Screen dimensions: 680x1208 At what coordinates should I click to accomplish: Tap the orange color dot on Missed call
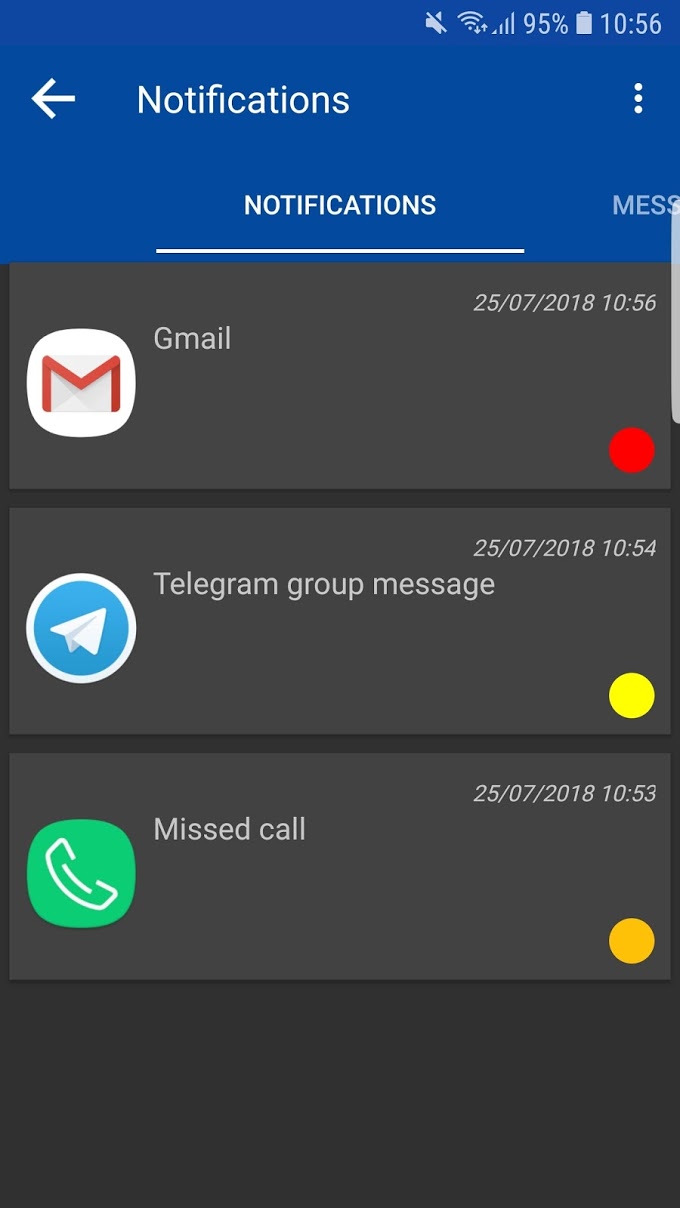(x=632, y=941)
